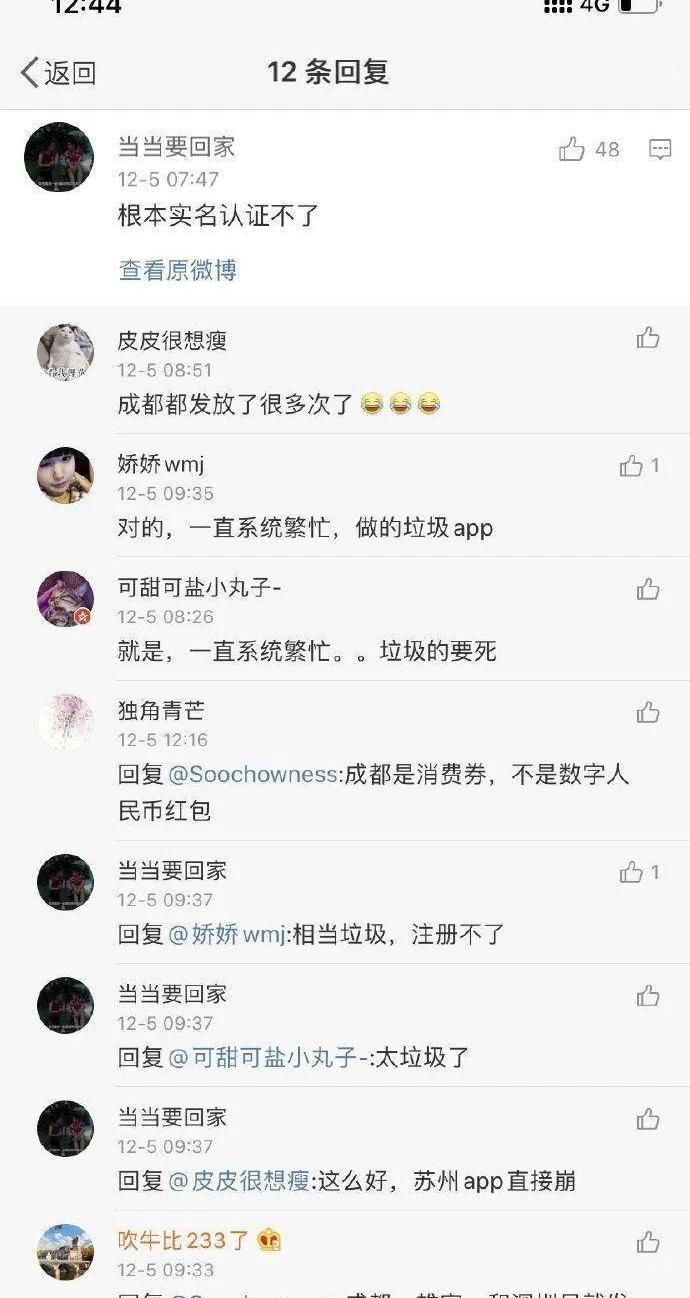Image resolution: width=690 pixels, height=1298 pixels.
Task: Open the avatar of 可甜可盐小丸子-
Action: pyautogui.click(x=65, y=599)
